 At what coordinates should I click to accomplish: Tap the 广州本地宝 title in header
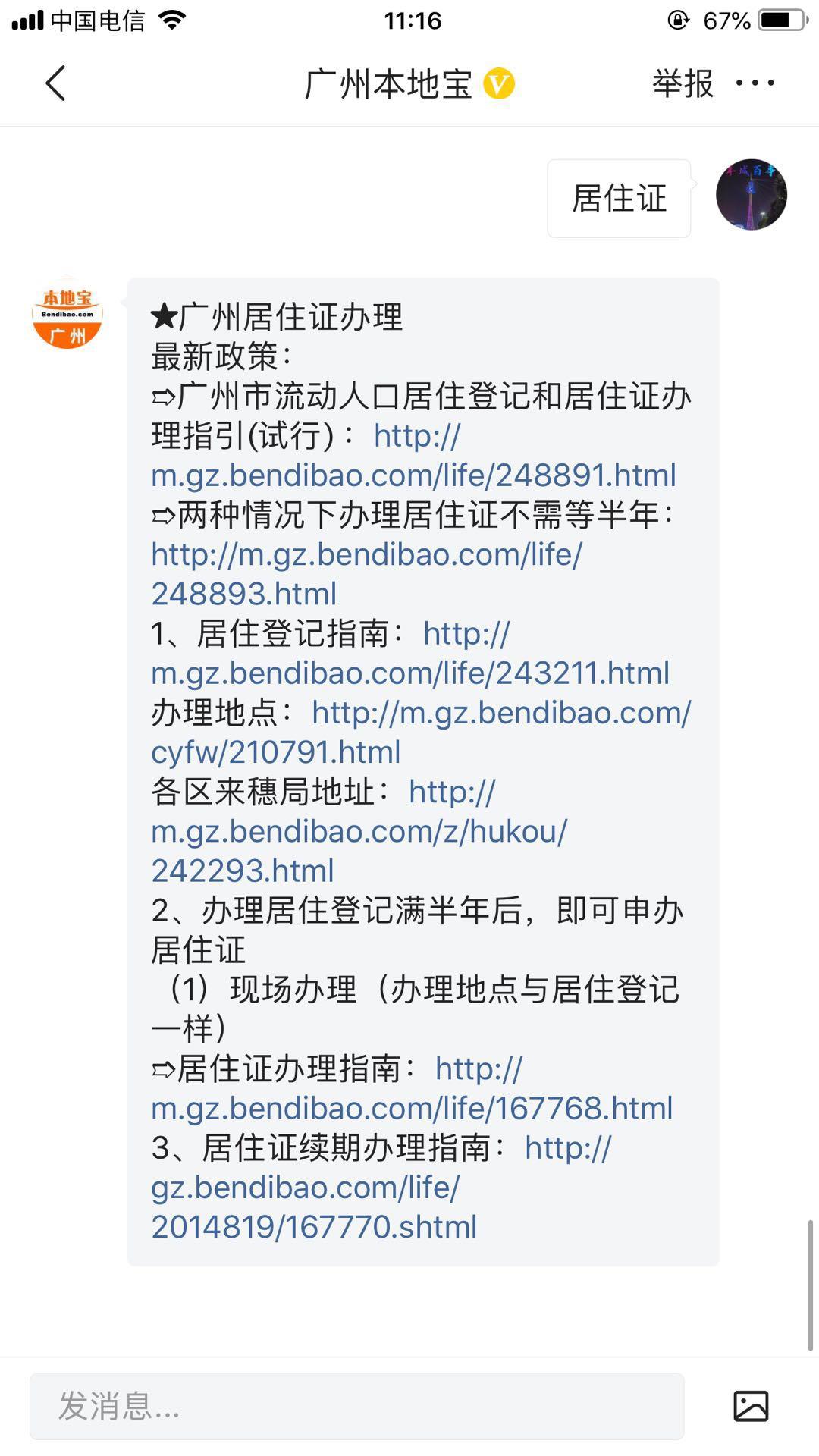coord(387,82)
